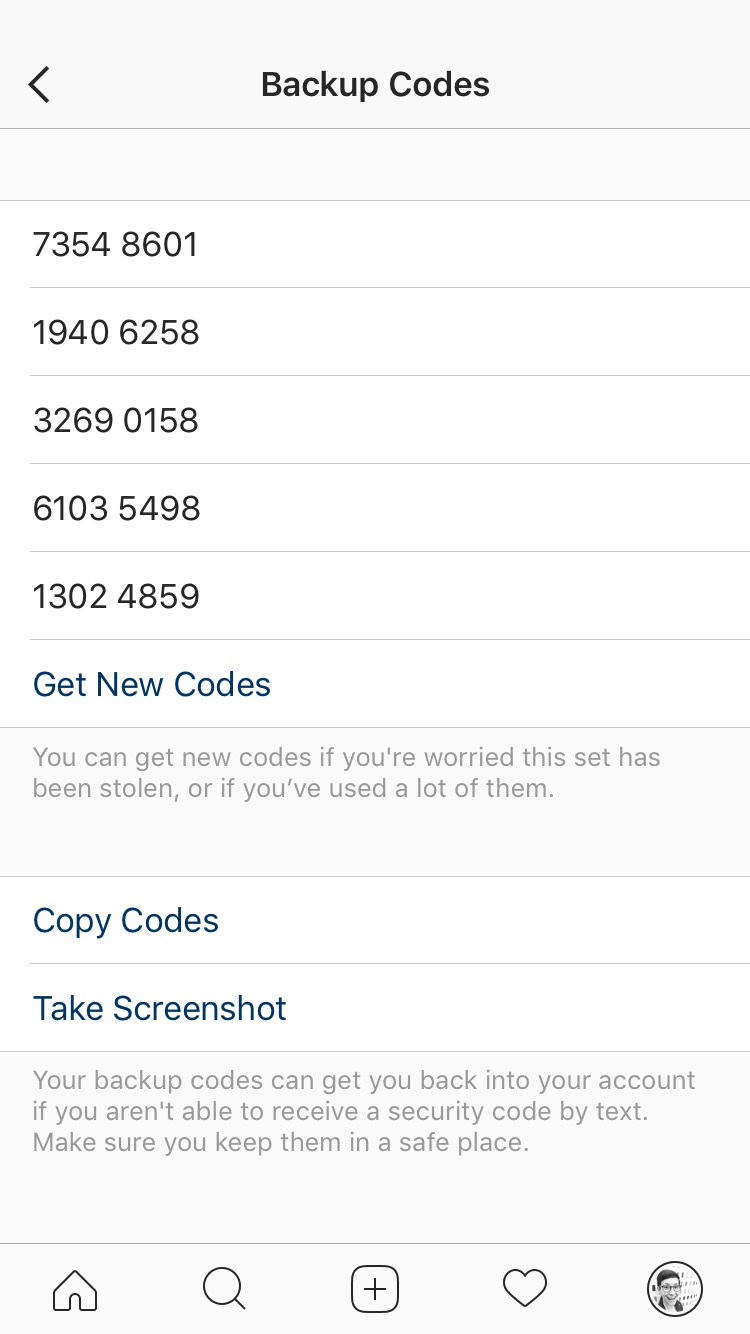
Task: Create a new post
Action: point(375,1289)
